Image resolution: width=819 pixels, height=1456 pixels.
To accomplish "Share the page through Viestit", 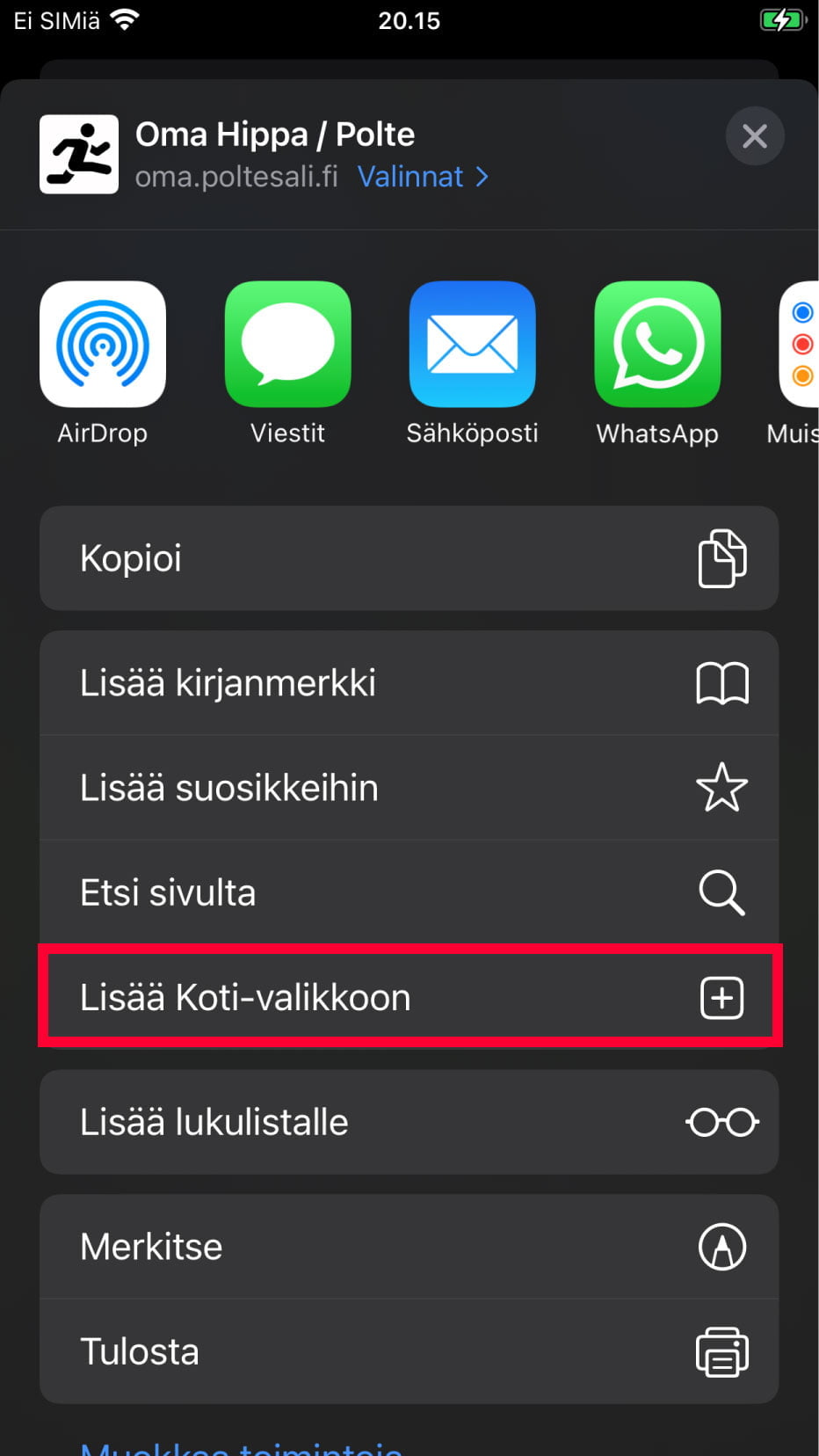I will pos(287,345).
